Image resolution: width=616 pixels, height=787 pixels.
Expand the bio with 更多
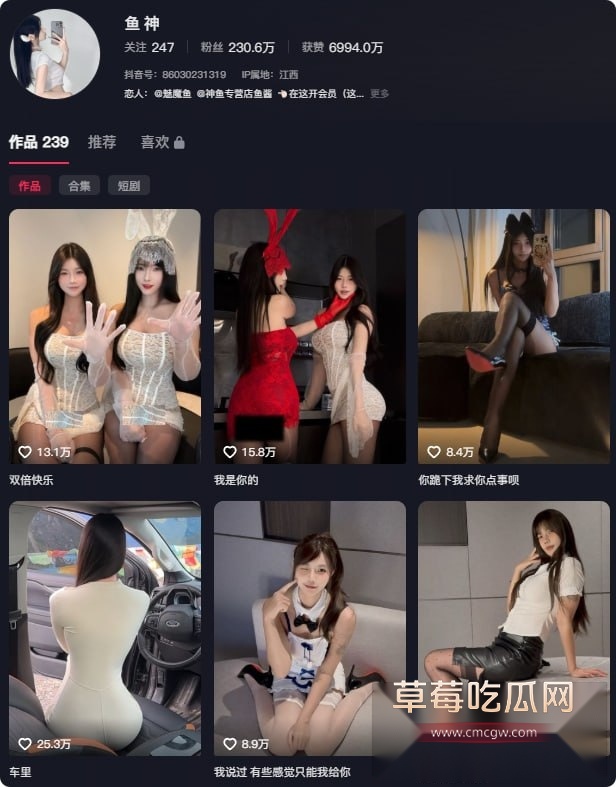[379, 94]
